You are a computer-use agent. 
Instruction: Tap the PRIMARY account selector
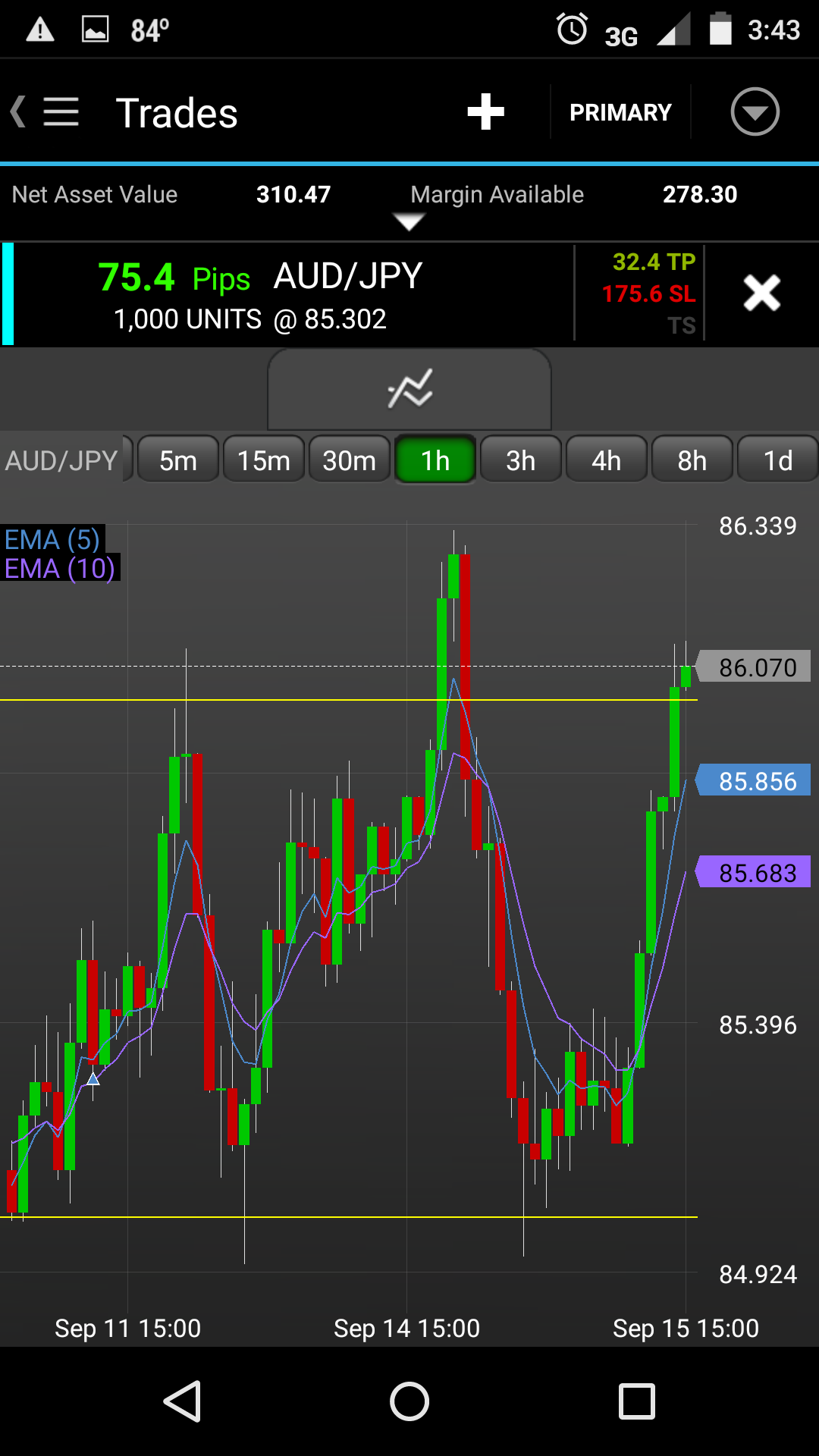click(x=620, y=112)
